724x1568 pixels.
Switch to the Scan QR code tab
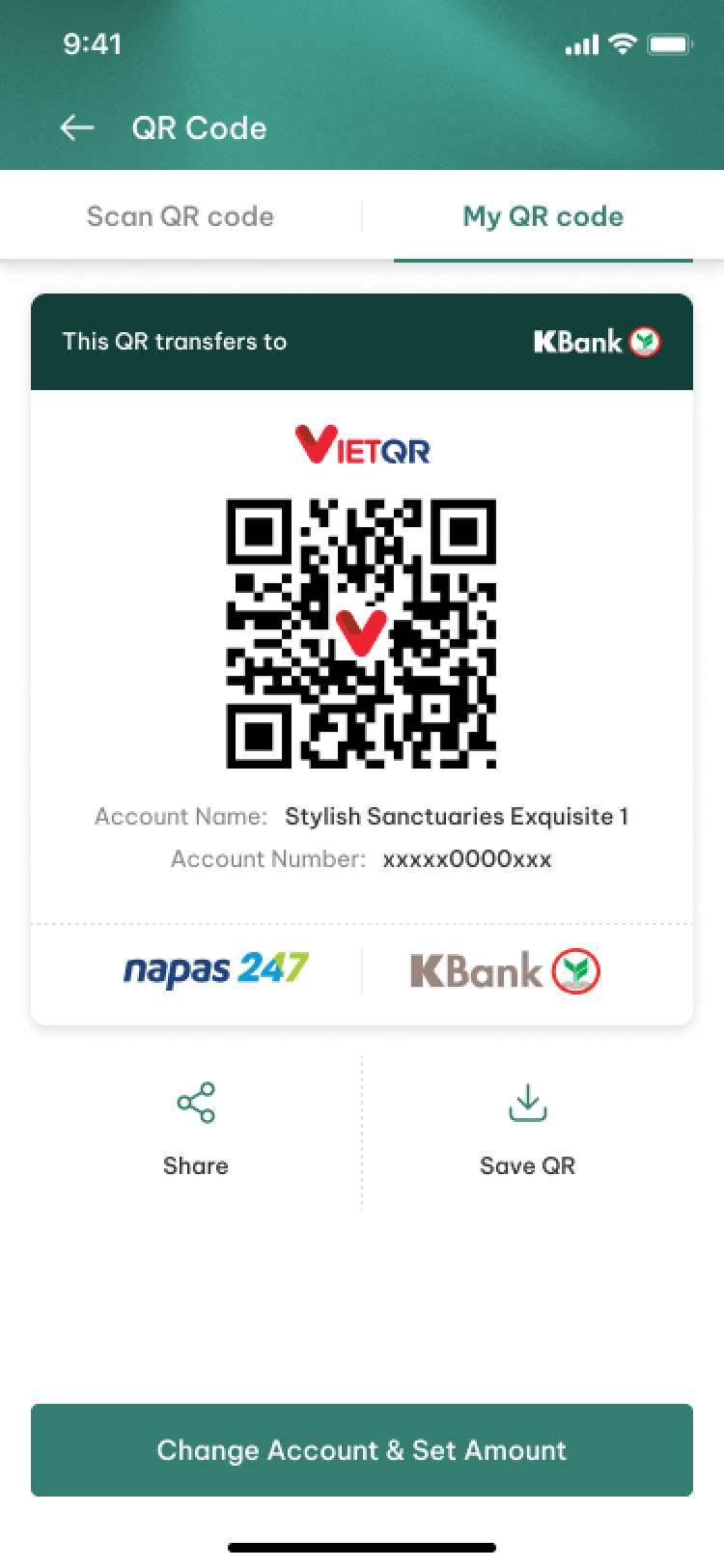click(181, 216)
